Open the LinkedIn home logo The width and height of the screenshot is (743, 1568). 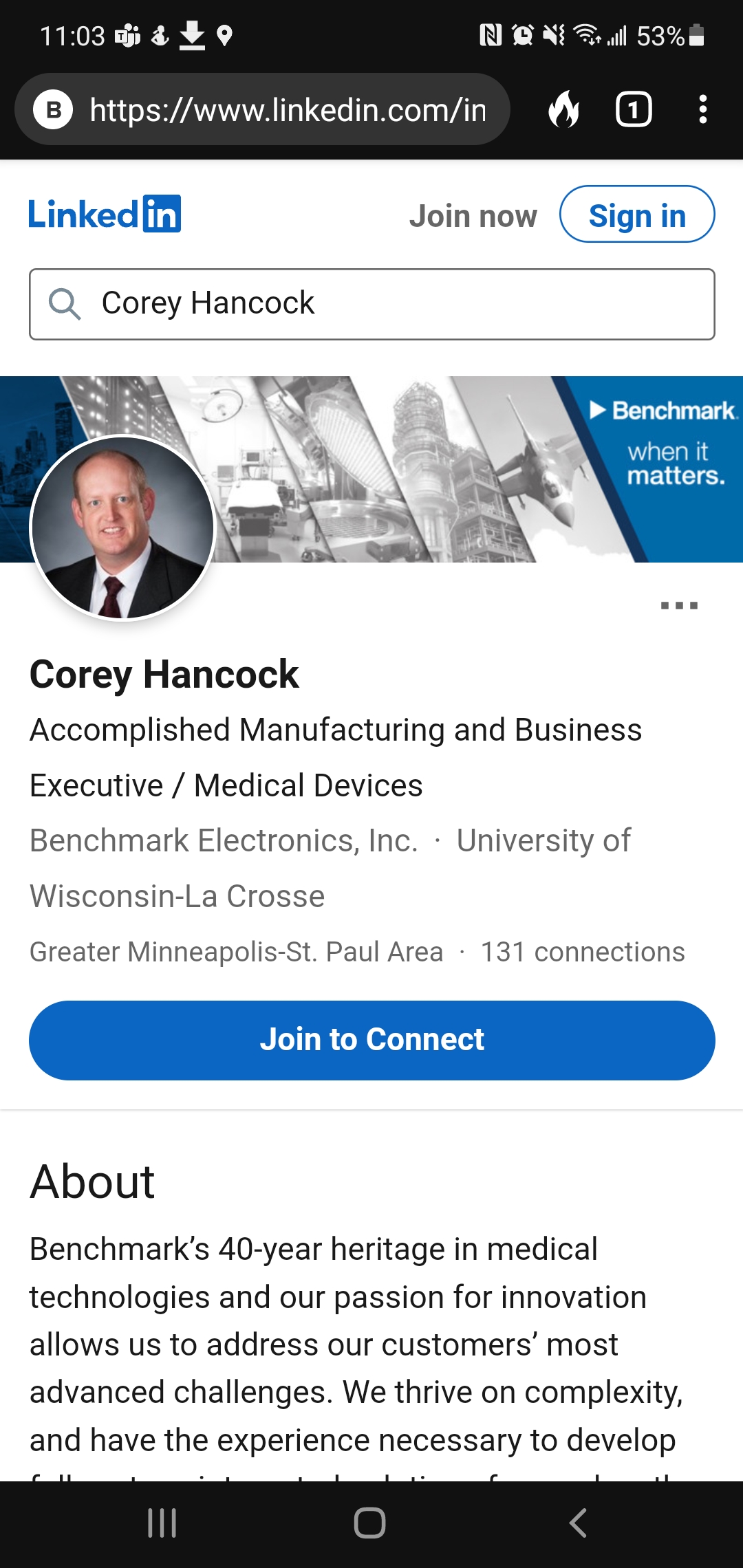[105, 214]
